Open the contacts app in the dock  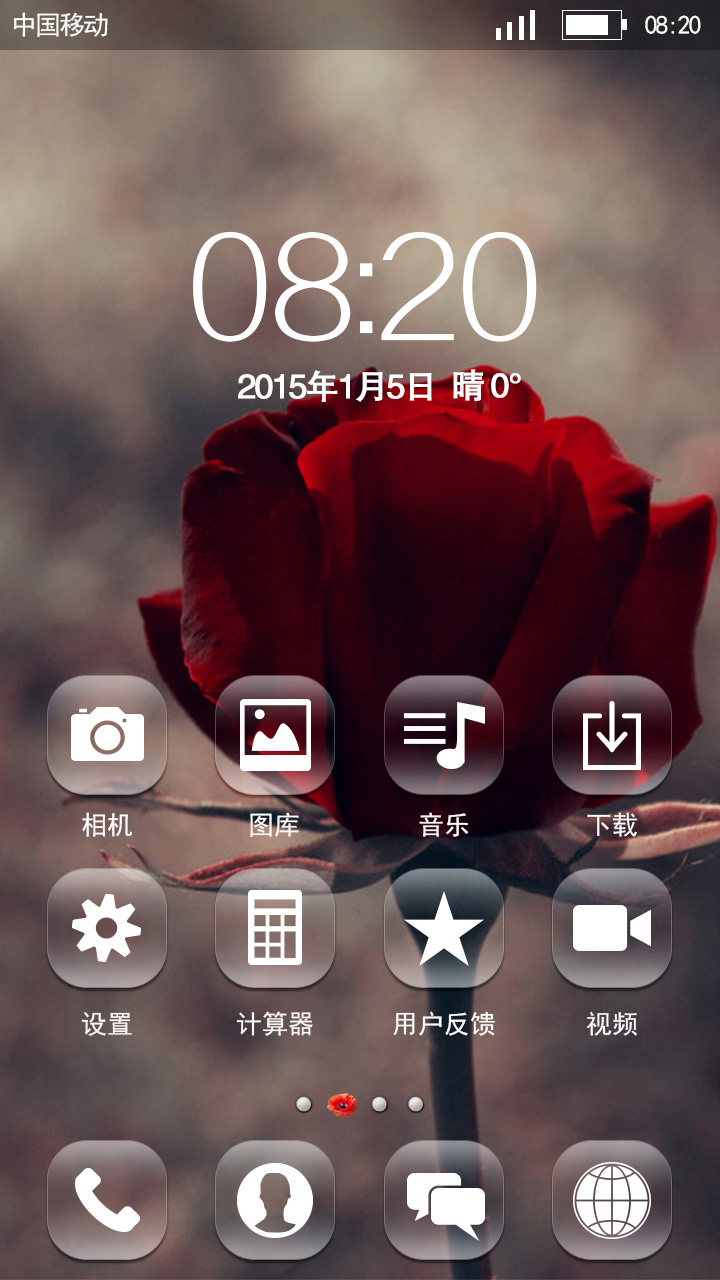coord(275,1200)
